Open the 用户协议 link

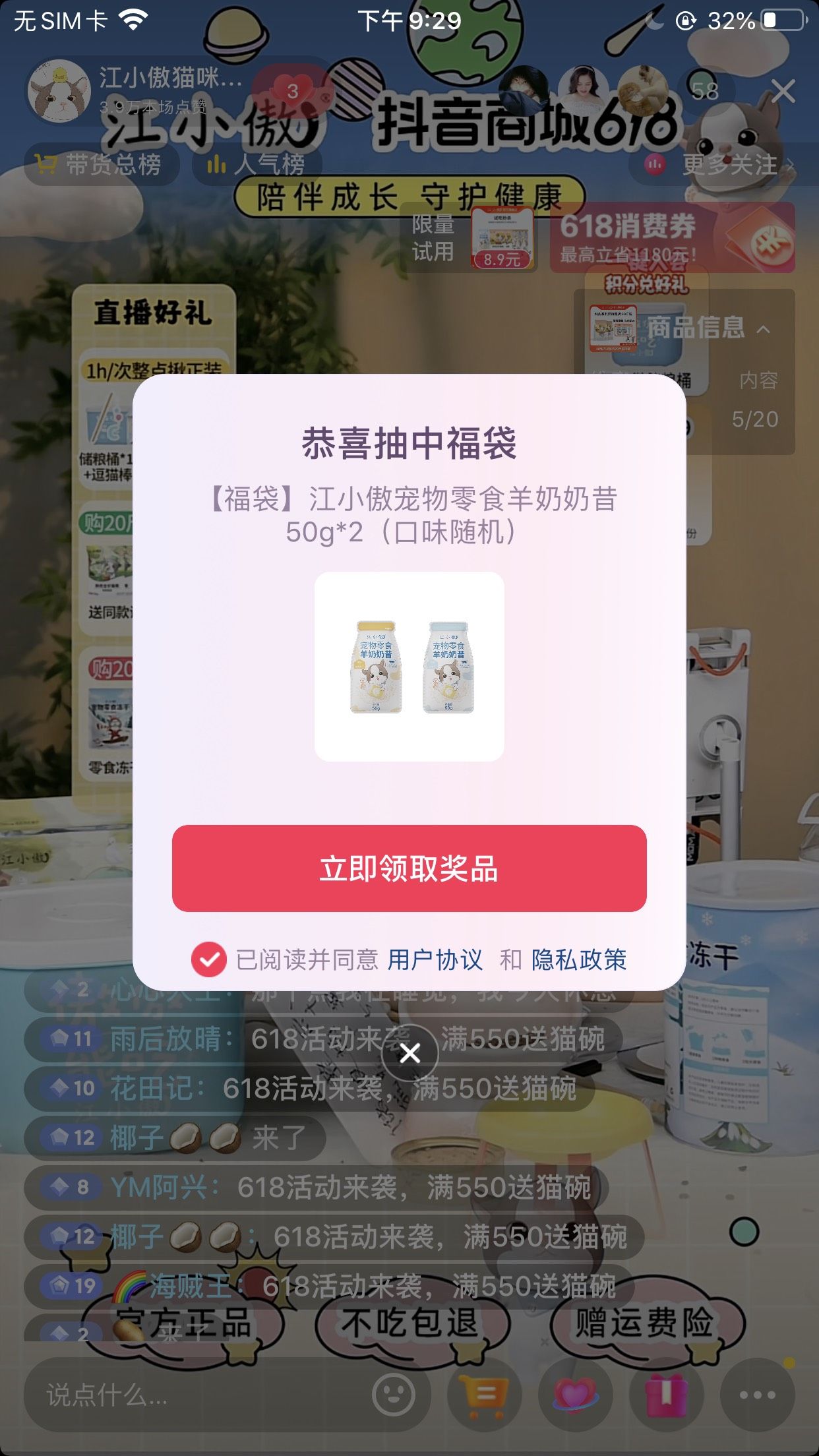(x=435, y=959)
